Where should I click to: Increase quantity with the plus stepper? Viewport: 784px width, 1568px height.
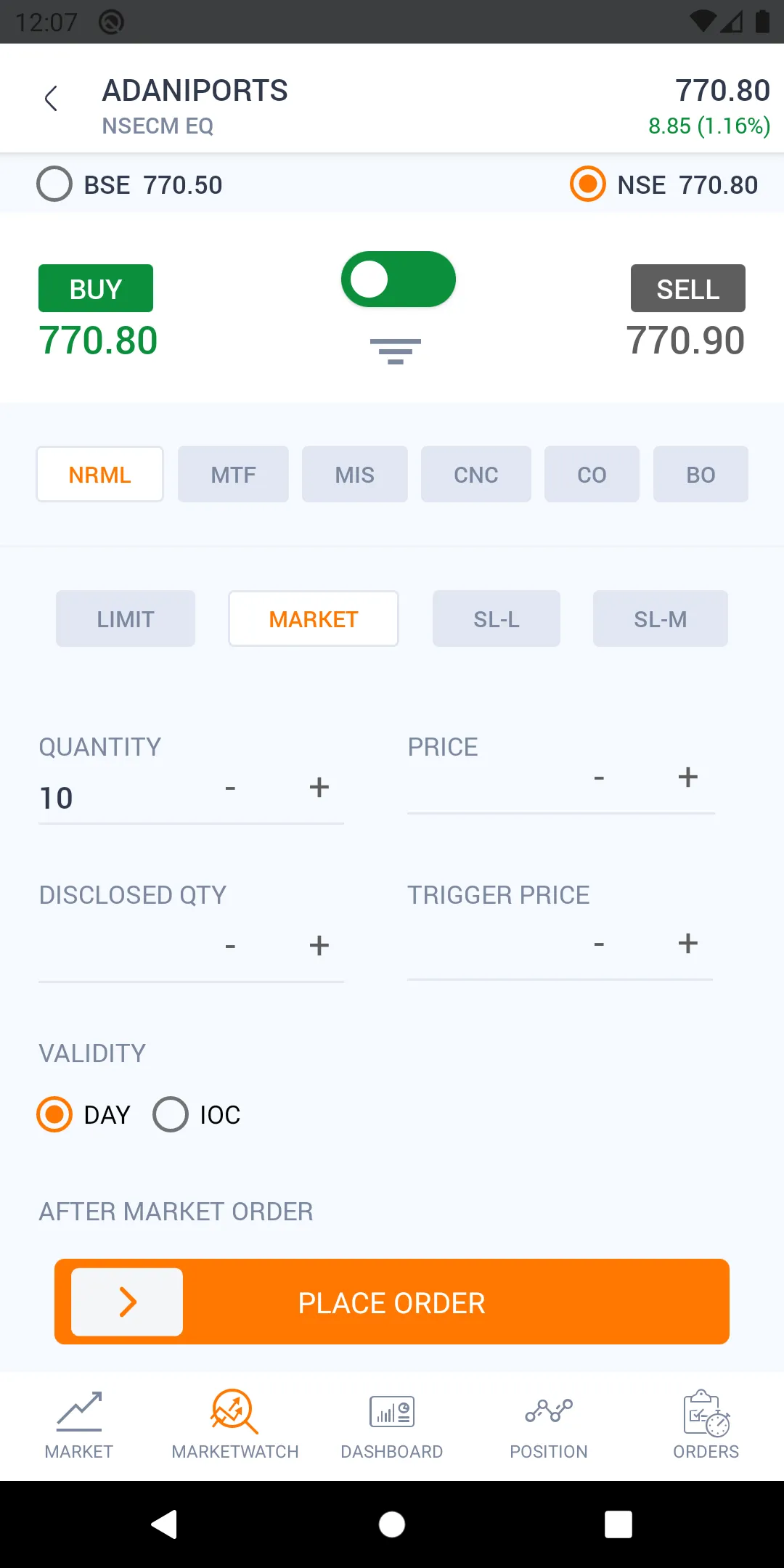point(319,788)
